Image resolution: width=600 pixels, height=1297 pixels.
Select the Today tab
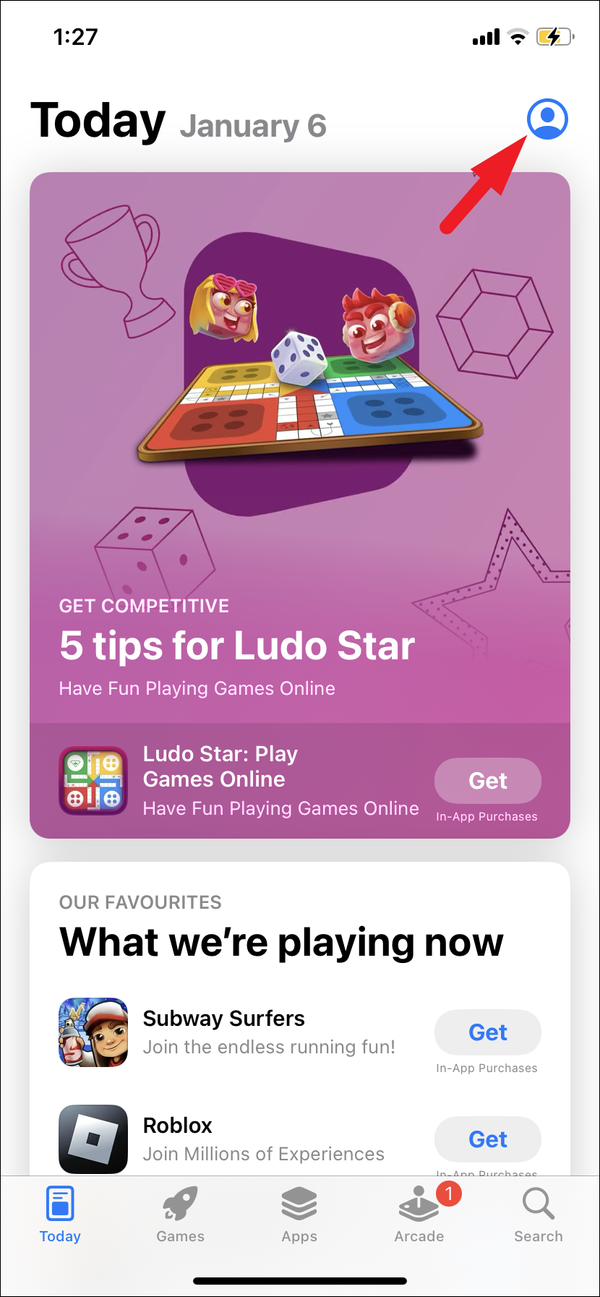60,1215
